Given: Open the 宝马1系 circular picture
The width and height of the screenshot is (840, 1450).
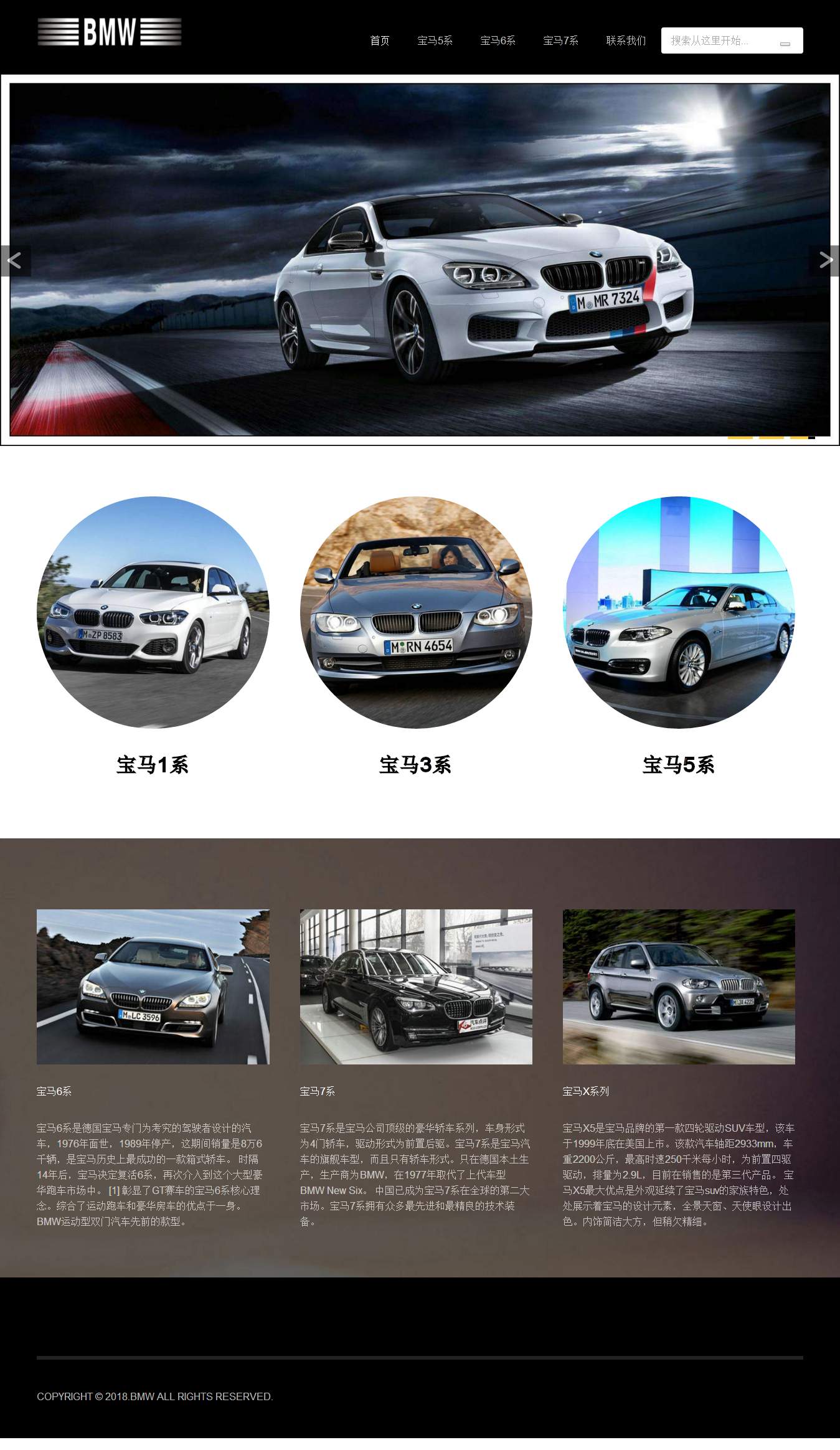Looking at the screenshot, I should (x=153, y=612).
